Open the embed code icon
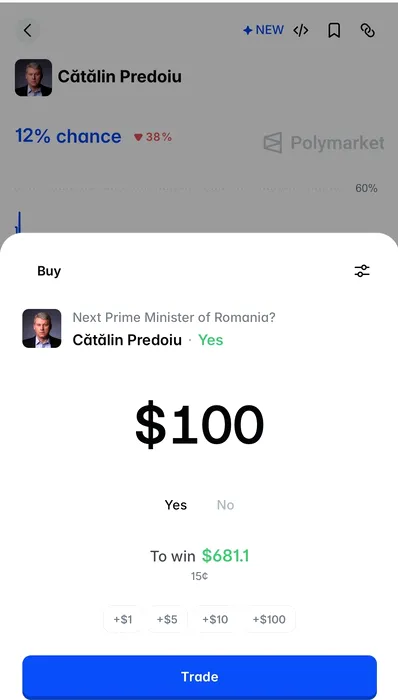The height and width of the screenshot is (700, 398). [301, 30]
